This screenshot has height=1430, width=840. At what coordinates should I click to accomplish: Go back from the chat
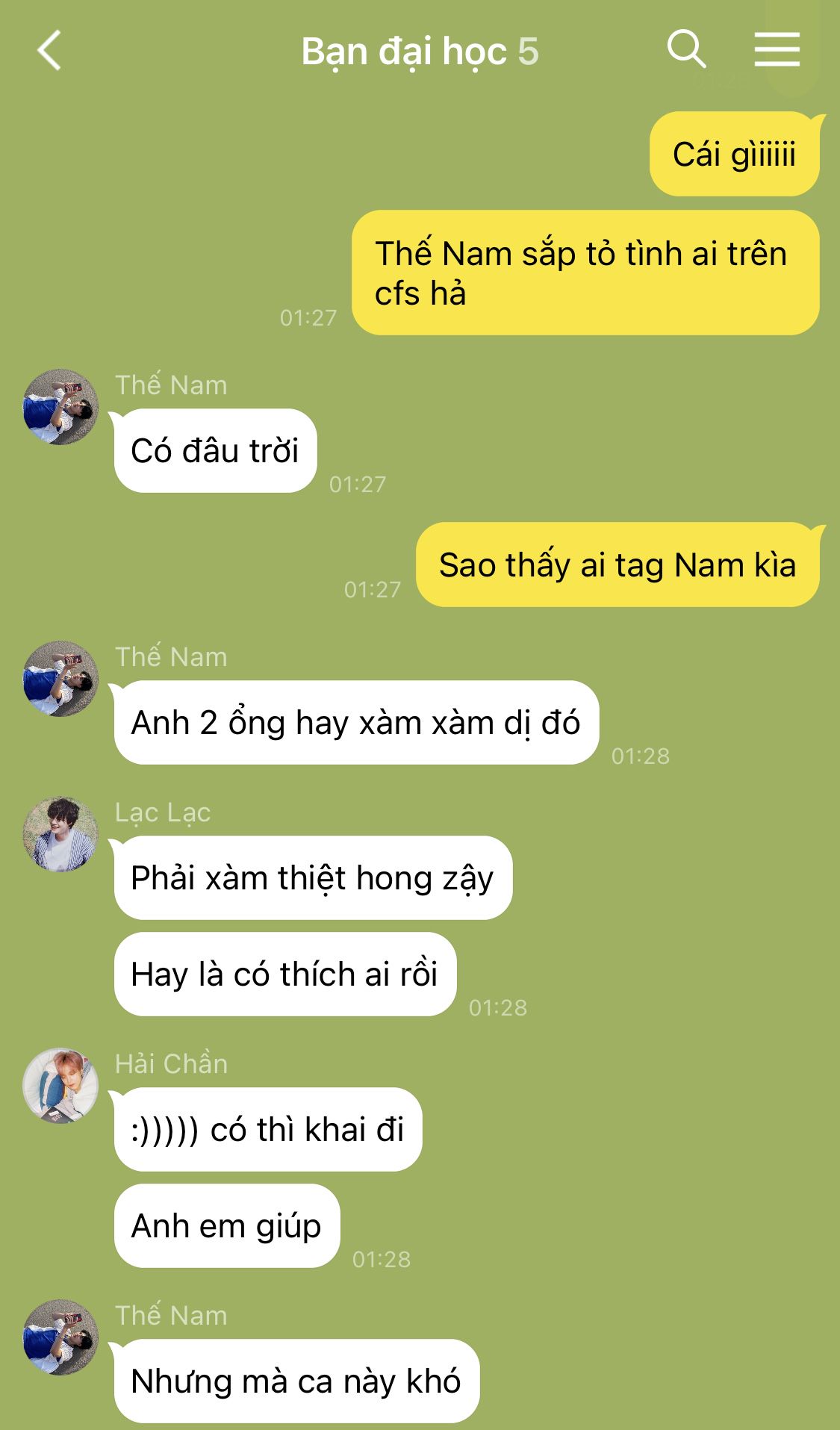click(x=49, y=51)
